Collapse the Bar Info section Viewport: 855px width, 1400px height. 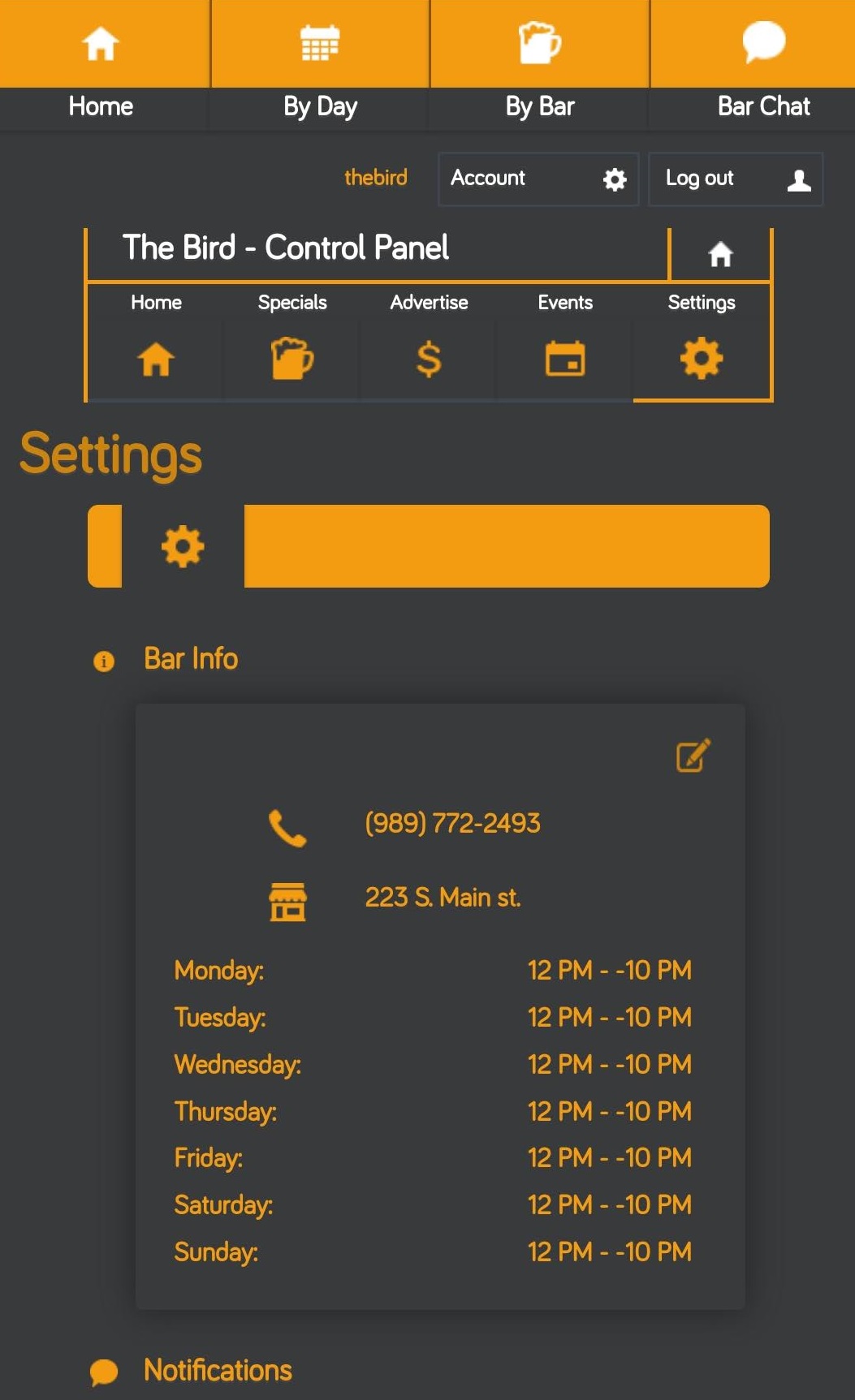click(190, 659)
